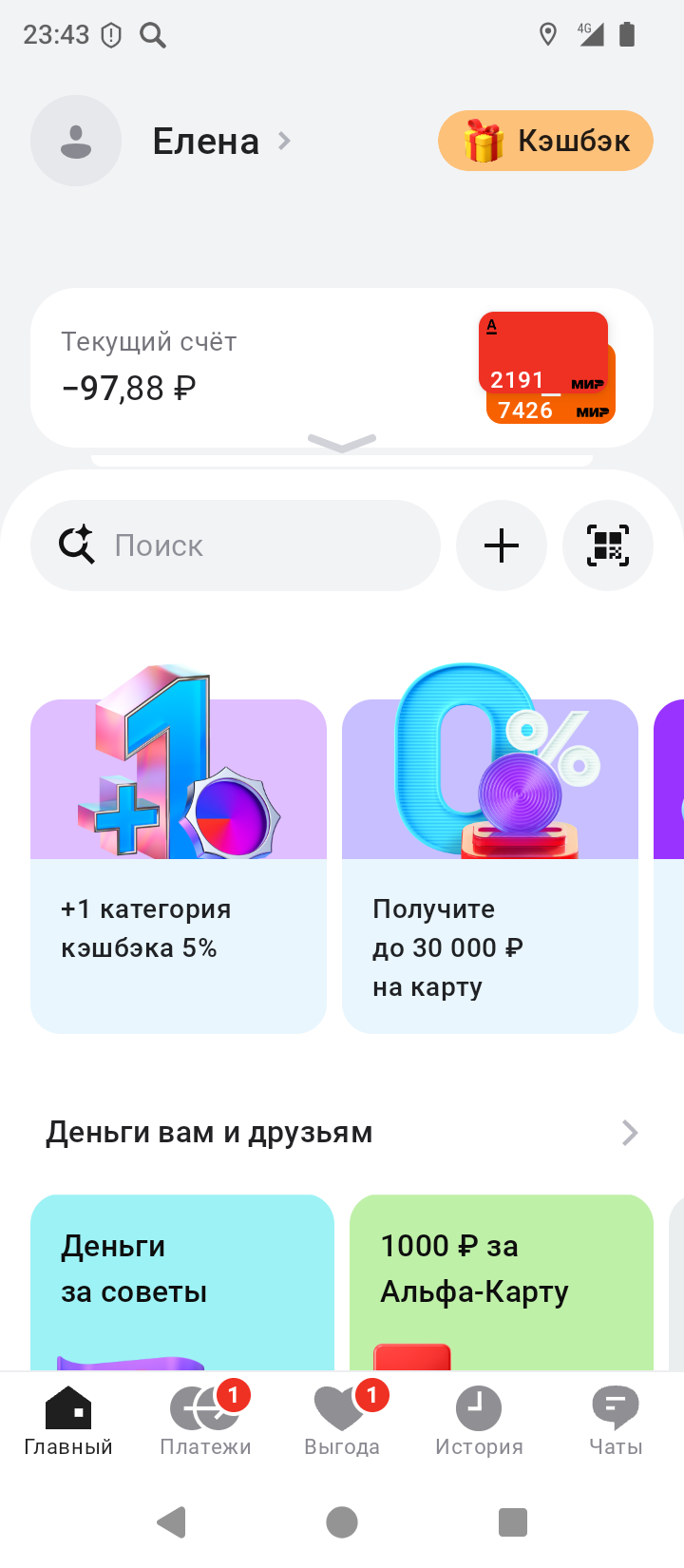
Task: Open Деньги вам и друзьям via the arrow
Action: click(629, 1133)
